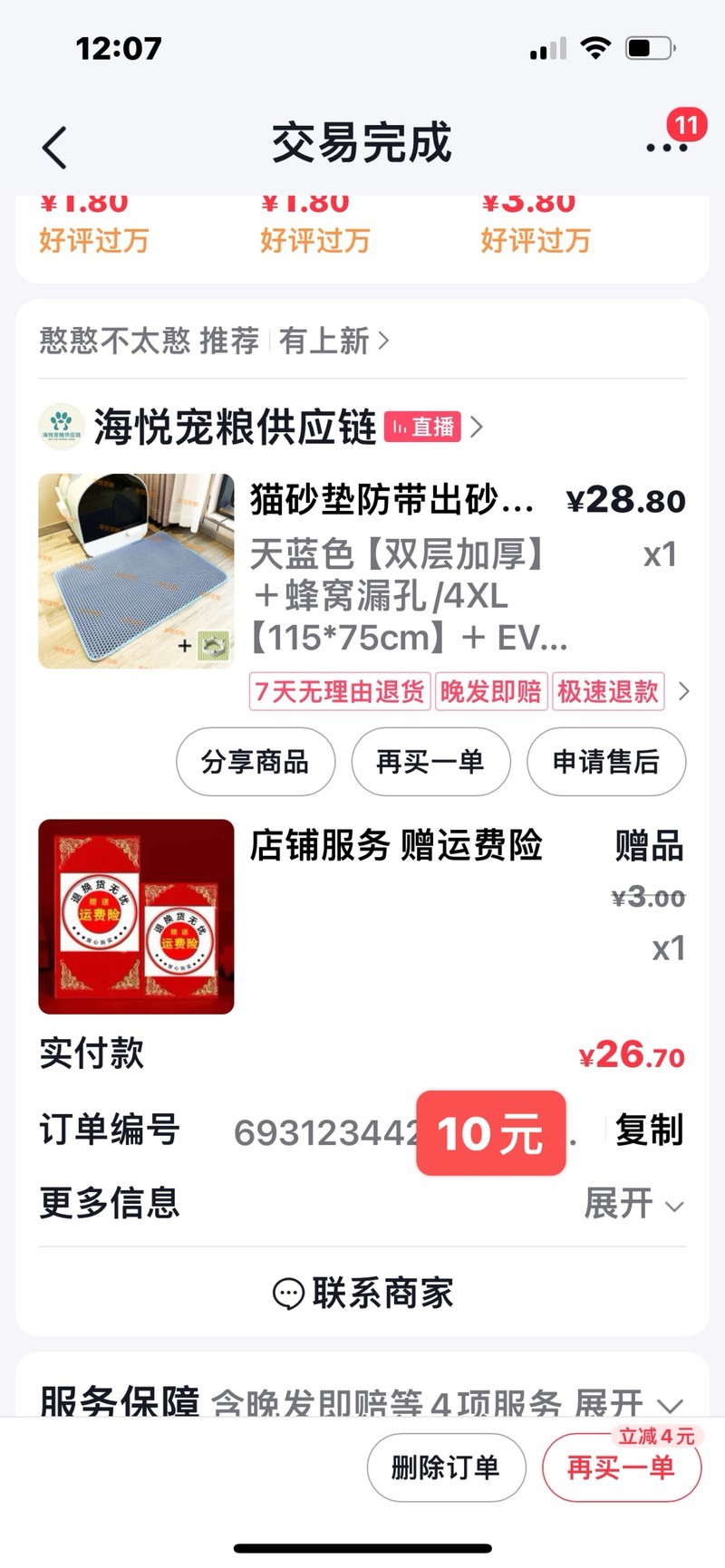Image resolution: width=725 pixels, height=1568 pixels.
Task: Copy the order number with 复制
Action: [649, 1130]
